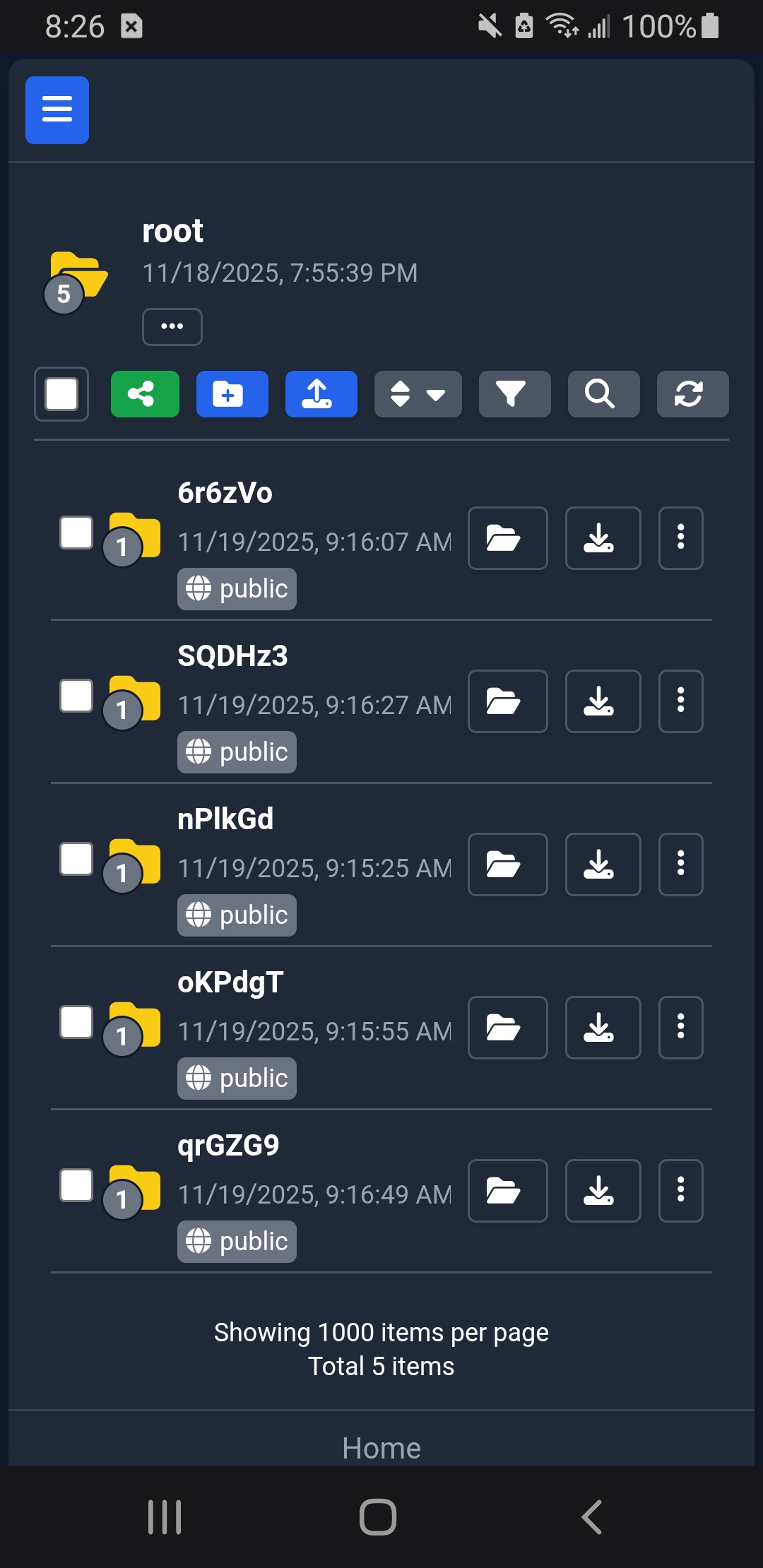This screenshot has width=763, height=1568.
Task: Select the checkbox for 6r6zVo
Action: (76, 533)
